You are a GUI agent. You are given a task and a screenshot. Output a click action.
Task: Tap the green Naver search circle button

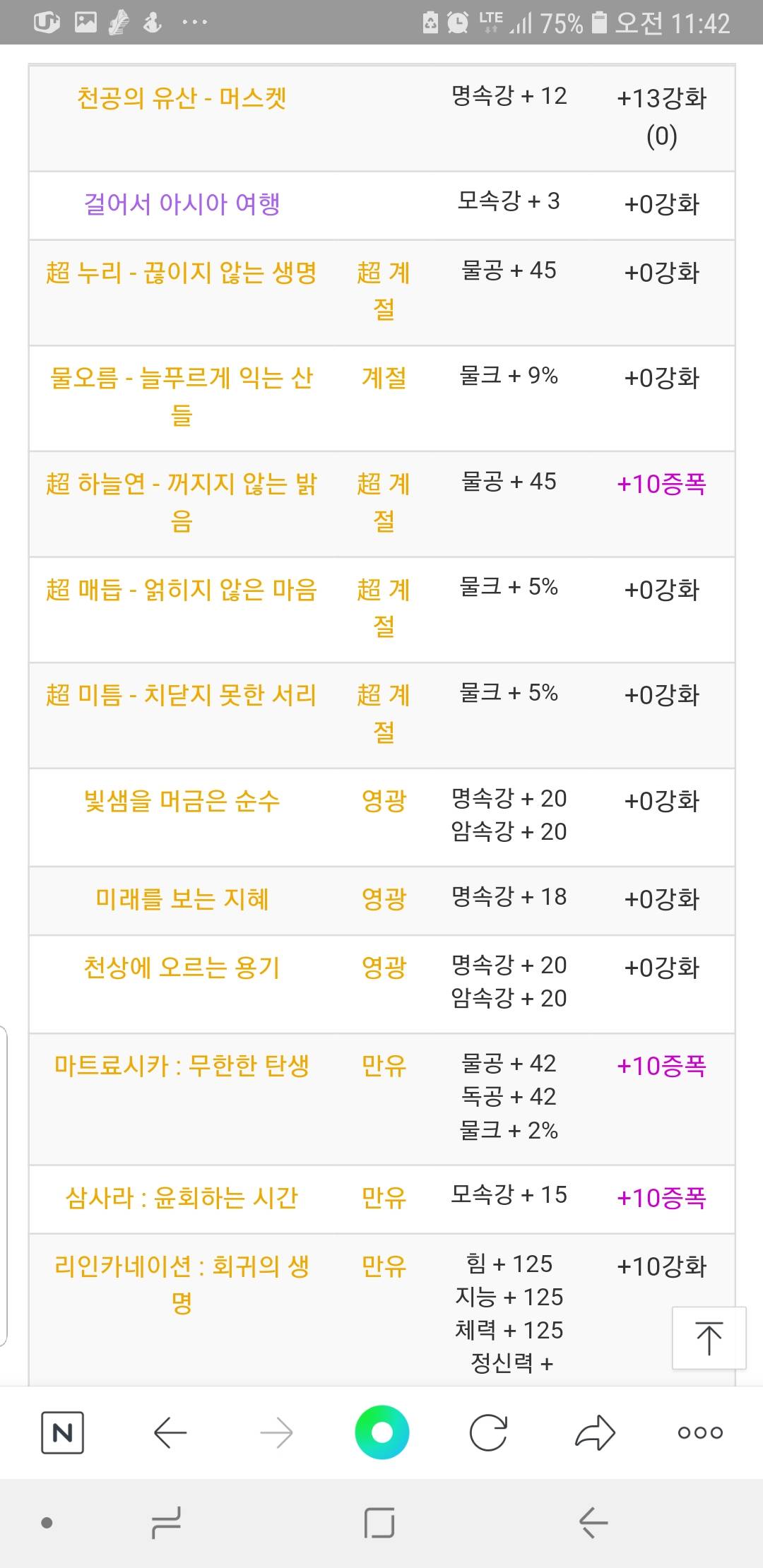point(381,1432)
